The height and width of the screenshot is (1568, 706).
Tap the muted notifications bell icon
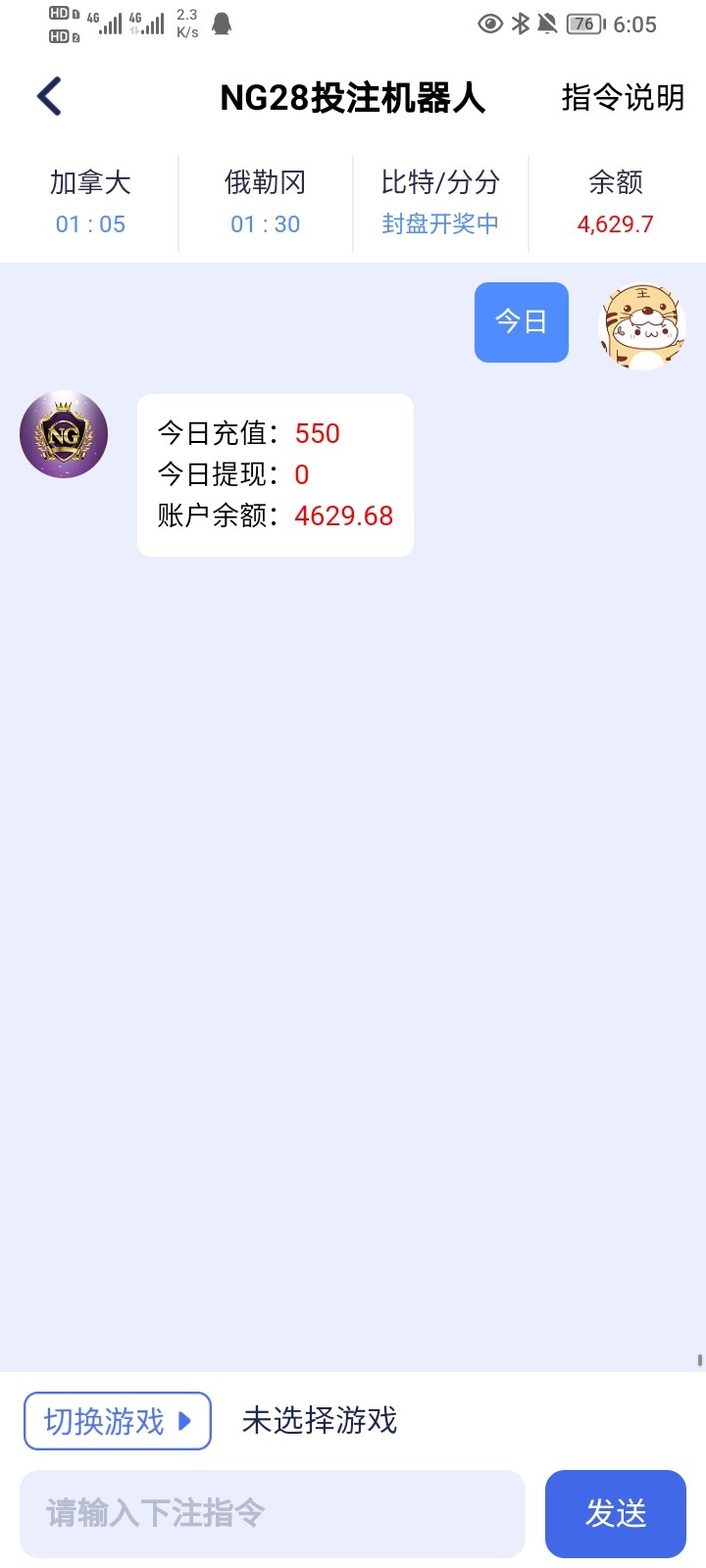click(546, 24)
